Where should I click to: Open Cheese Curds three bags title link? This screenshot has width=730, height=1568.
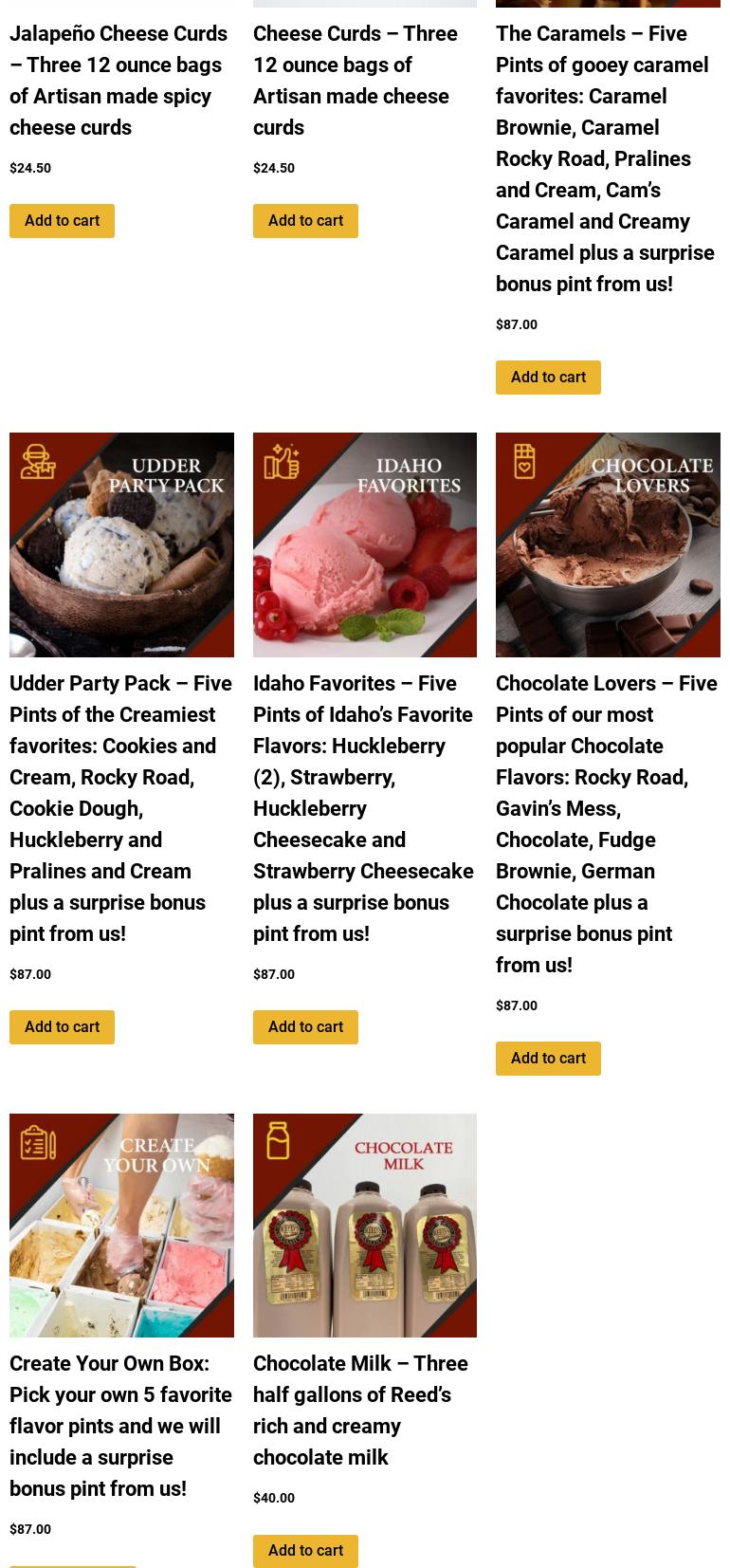point(355,81)
